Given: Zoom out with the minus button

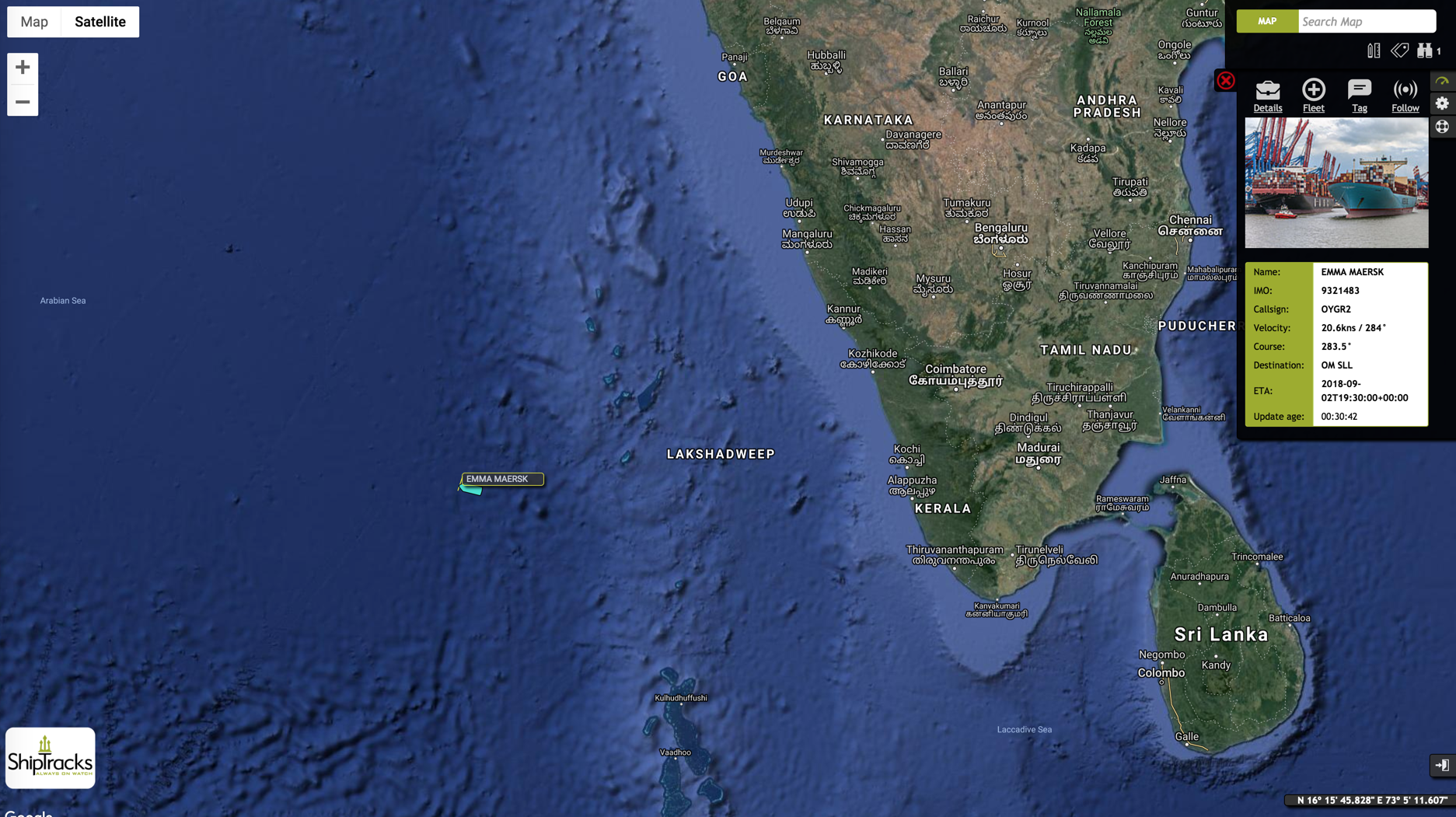Looking at the screenshot, I should coord(23,102).
